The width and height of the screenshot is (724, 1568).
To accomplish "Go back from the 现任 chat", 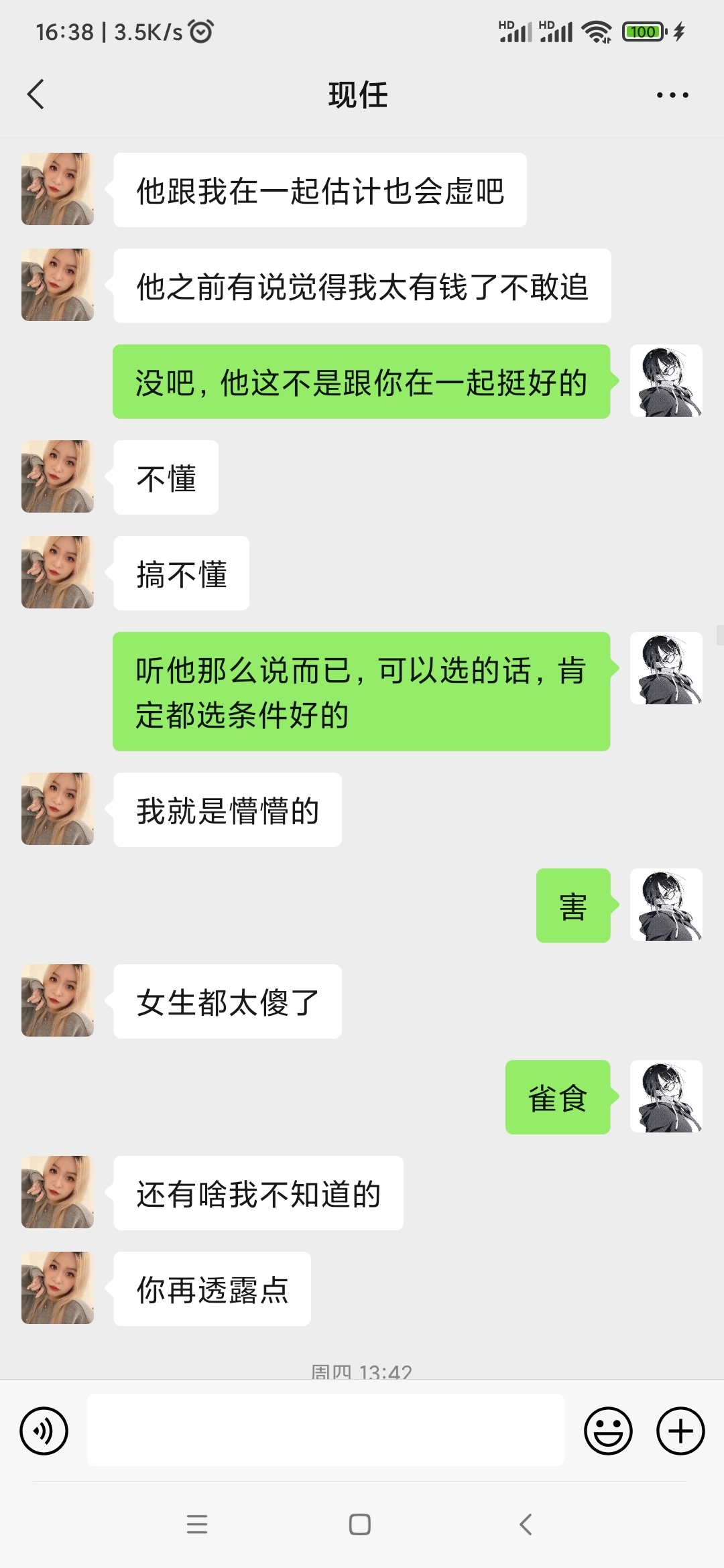I will coord(36,94).
